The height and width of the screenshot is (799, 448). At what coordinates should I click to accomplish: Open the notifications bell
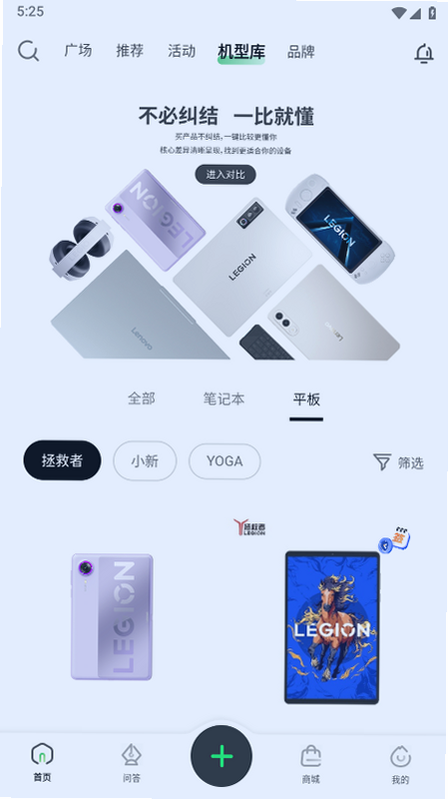click(424, 53)
